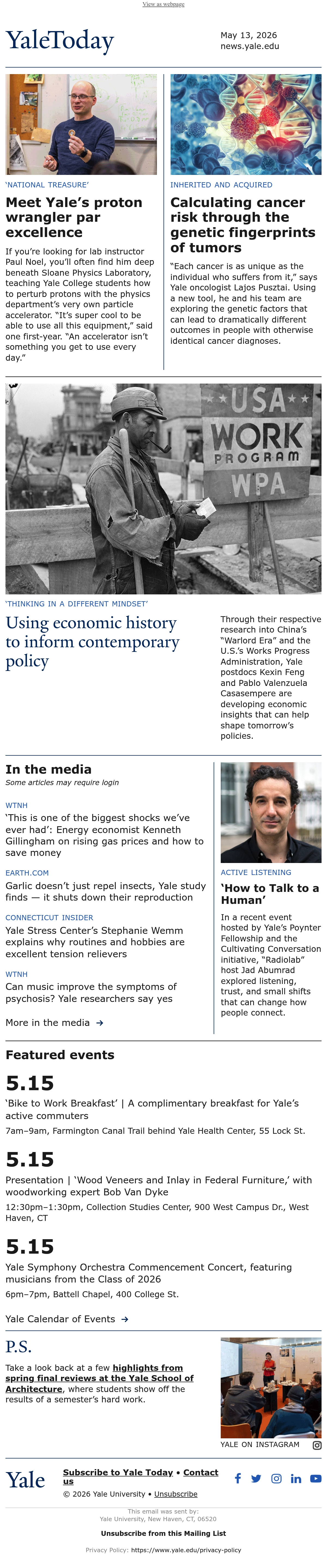Read Using economic history to inform policy
327x1568 pixels.
click(93, 642)
